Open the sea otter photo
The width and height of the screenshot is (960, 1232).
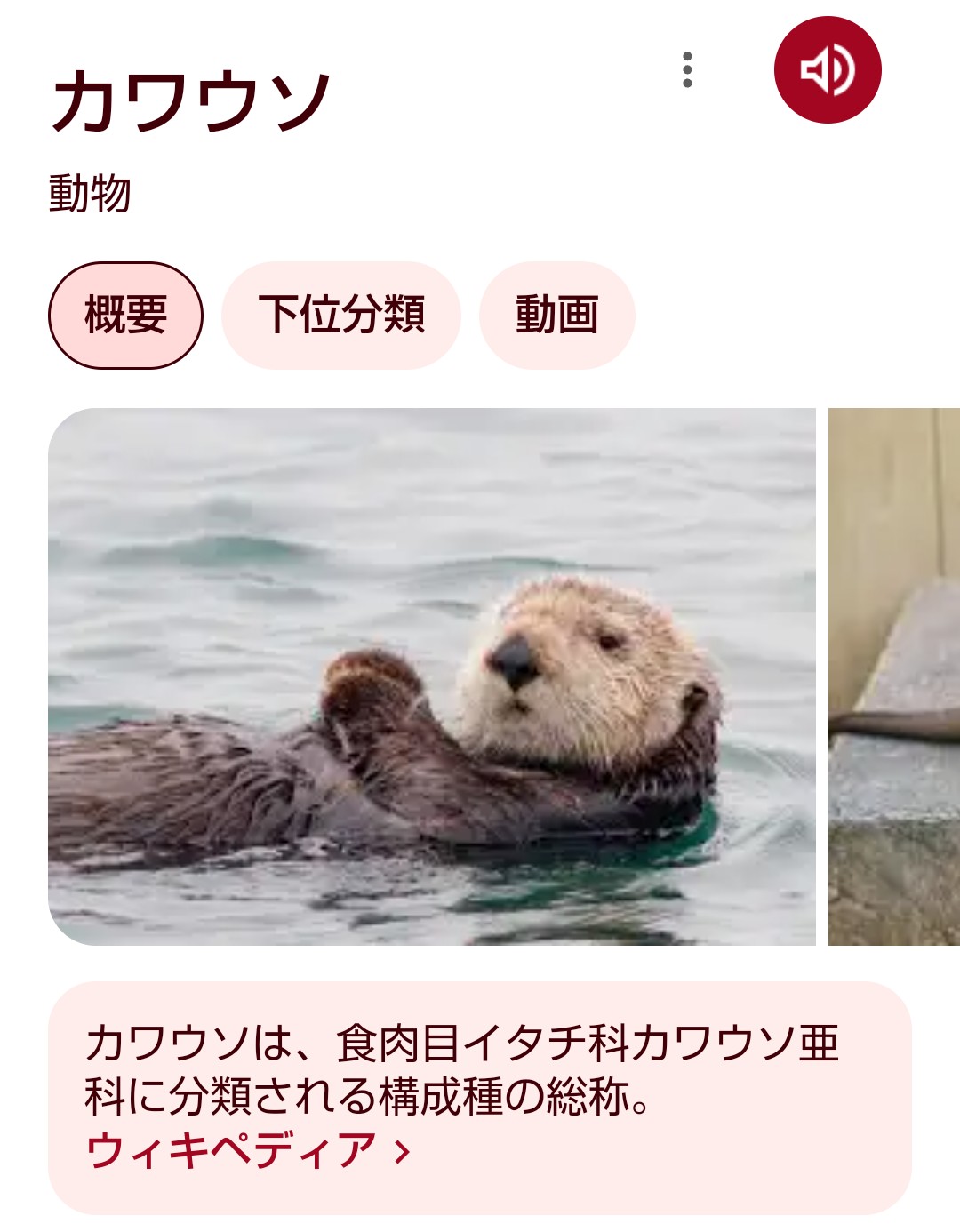click(432, 676)
